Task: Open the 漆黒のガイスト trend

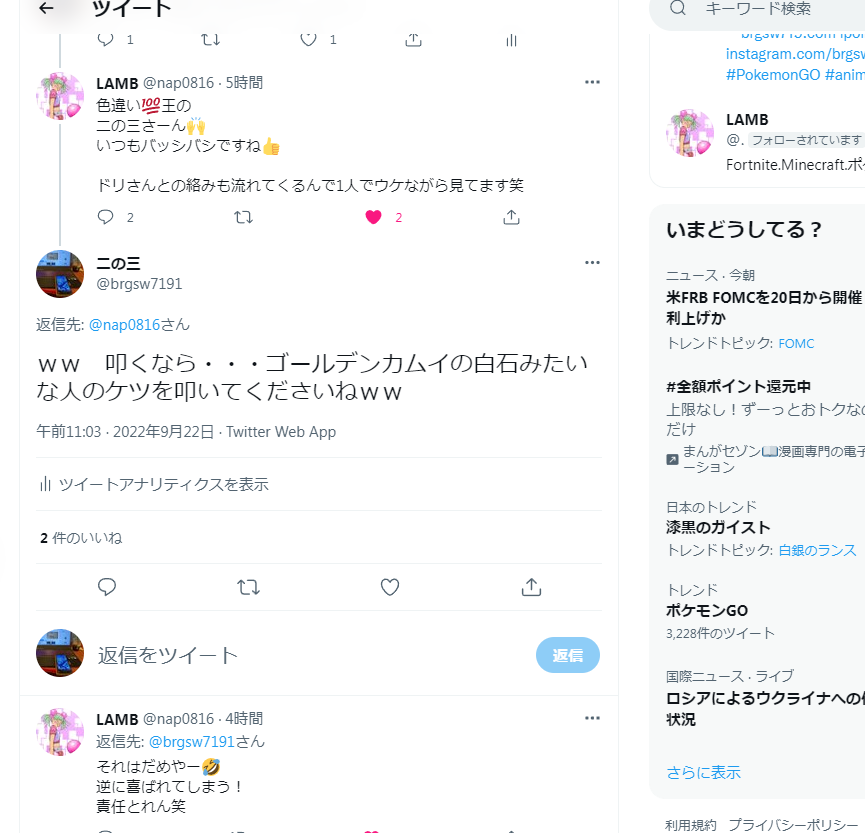Action: (718, 527)
